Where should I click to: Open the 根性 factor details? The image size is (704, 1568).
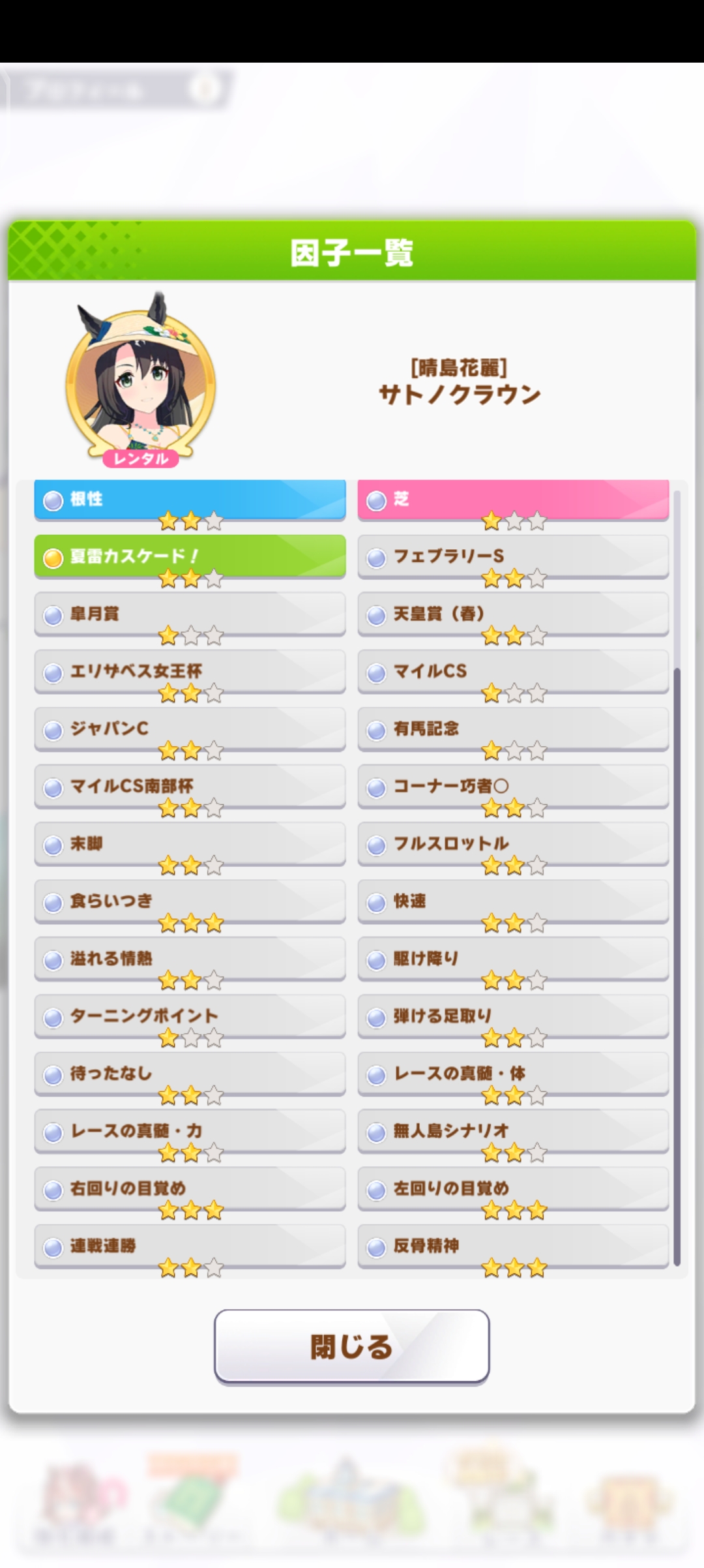(x=190, y=500)
